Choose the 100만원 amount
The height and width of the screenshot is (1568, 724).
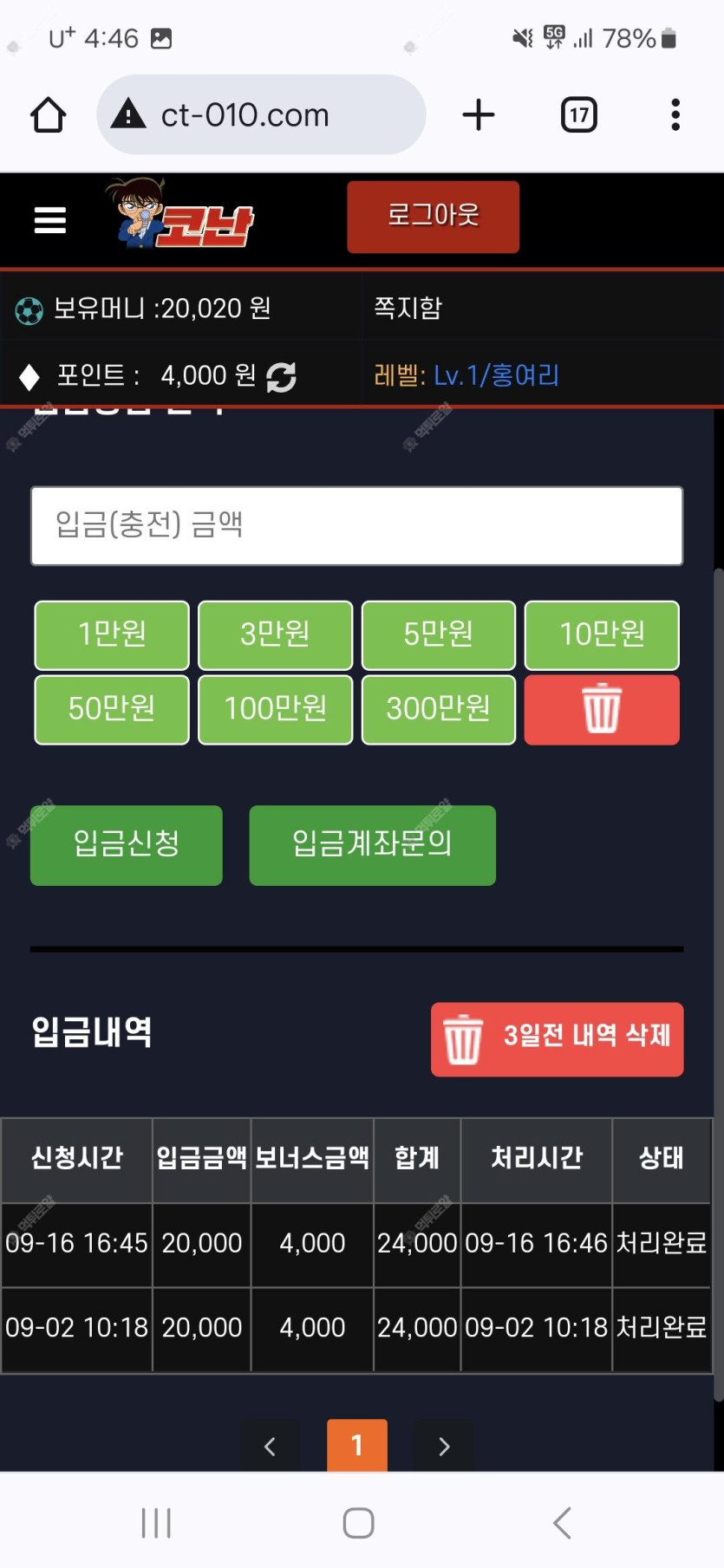pos(275,709)
